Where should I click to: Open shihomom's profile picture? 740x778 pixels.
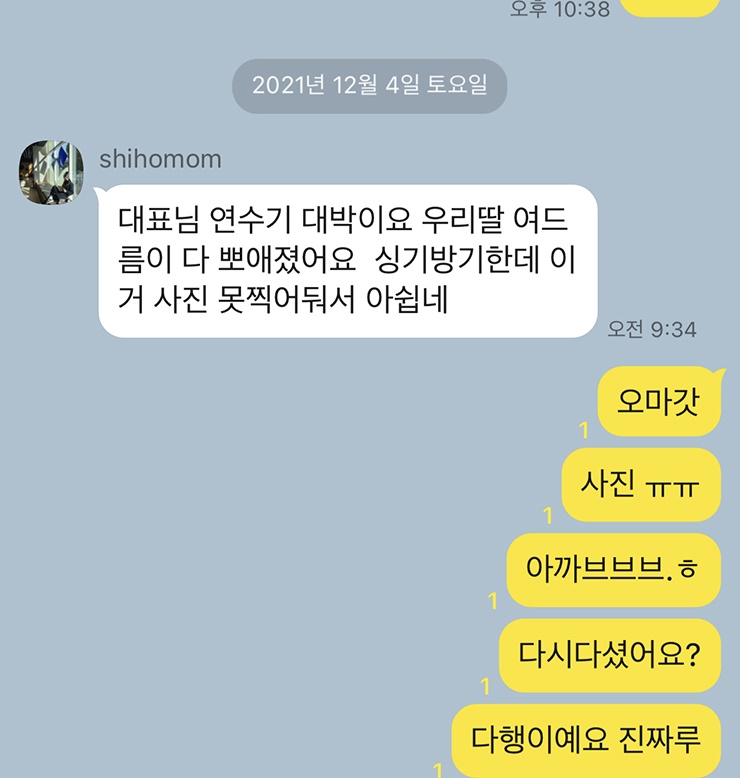50,172
